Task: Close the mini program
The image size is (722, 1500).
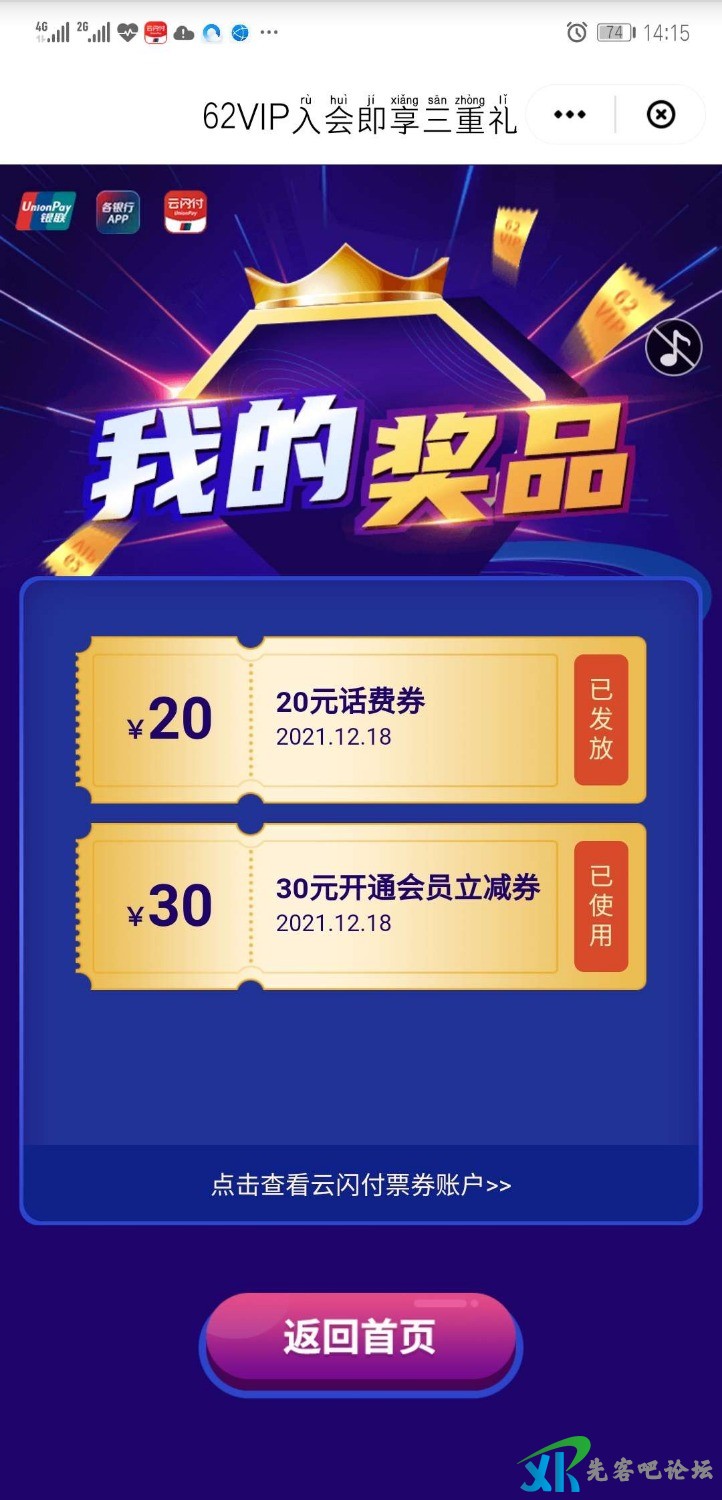Action: pos(661,115)
